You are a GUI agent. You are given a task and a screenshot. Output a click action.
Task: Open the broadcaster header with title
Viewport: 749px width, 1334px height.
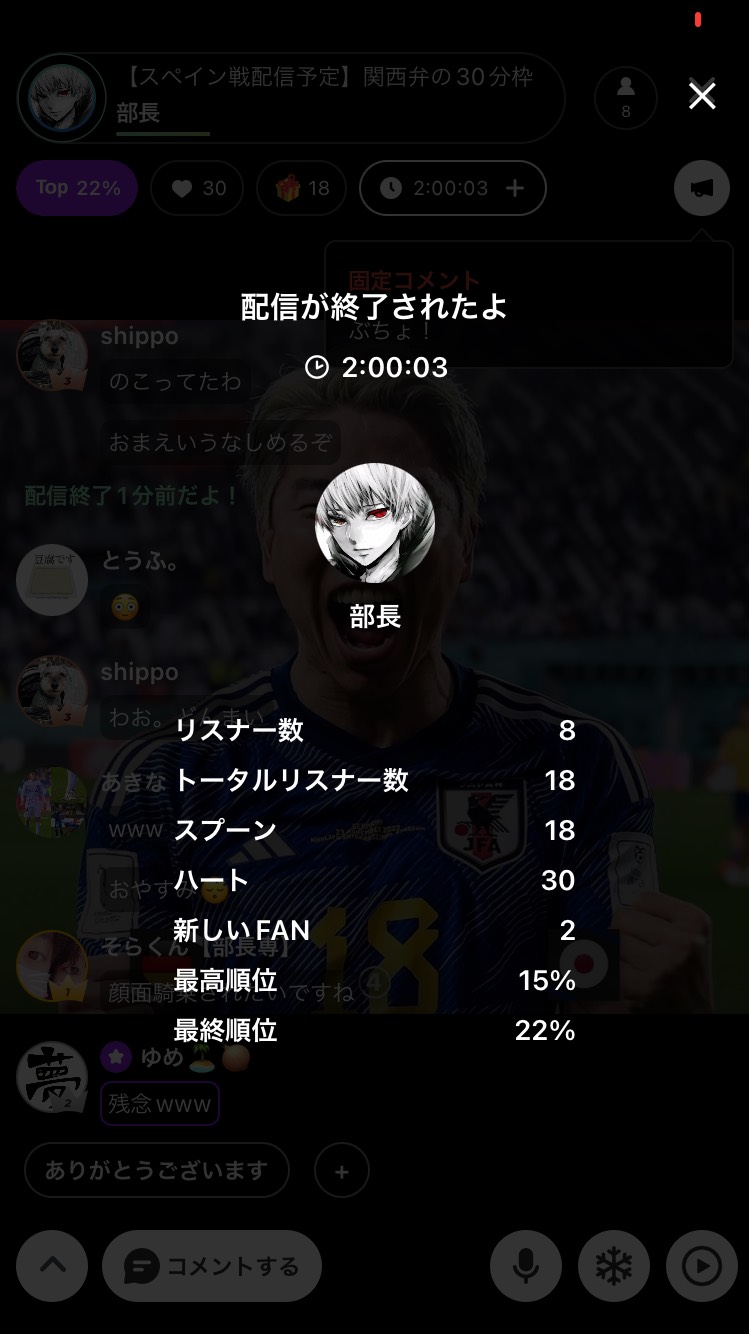(290, 98)
